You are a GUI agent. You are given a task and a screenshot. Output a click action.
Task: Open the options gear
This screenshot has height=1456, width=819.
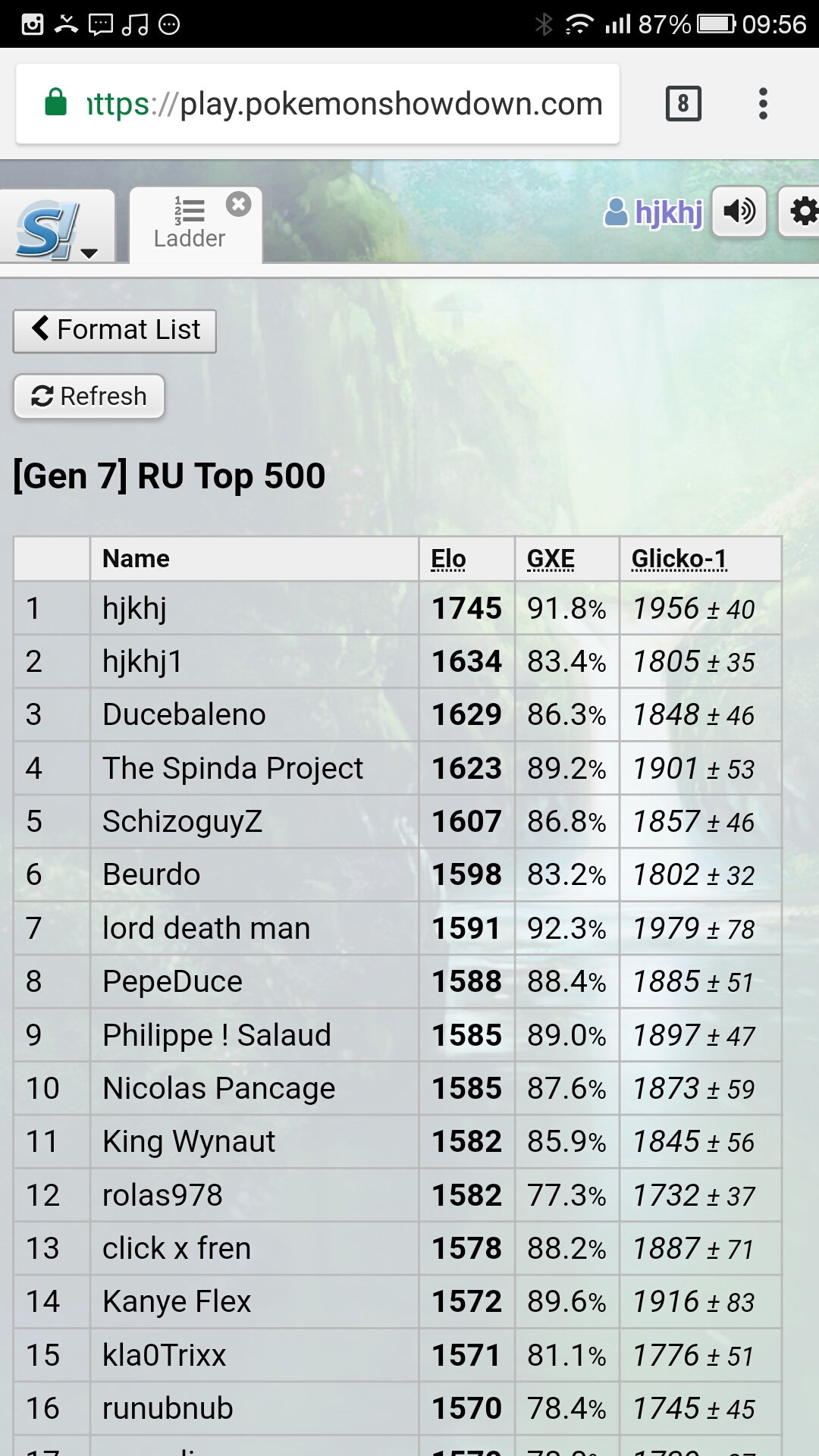[801, 212]
